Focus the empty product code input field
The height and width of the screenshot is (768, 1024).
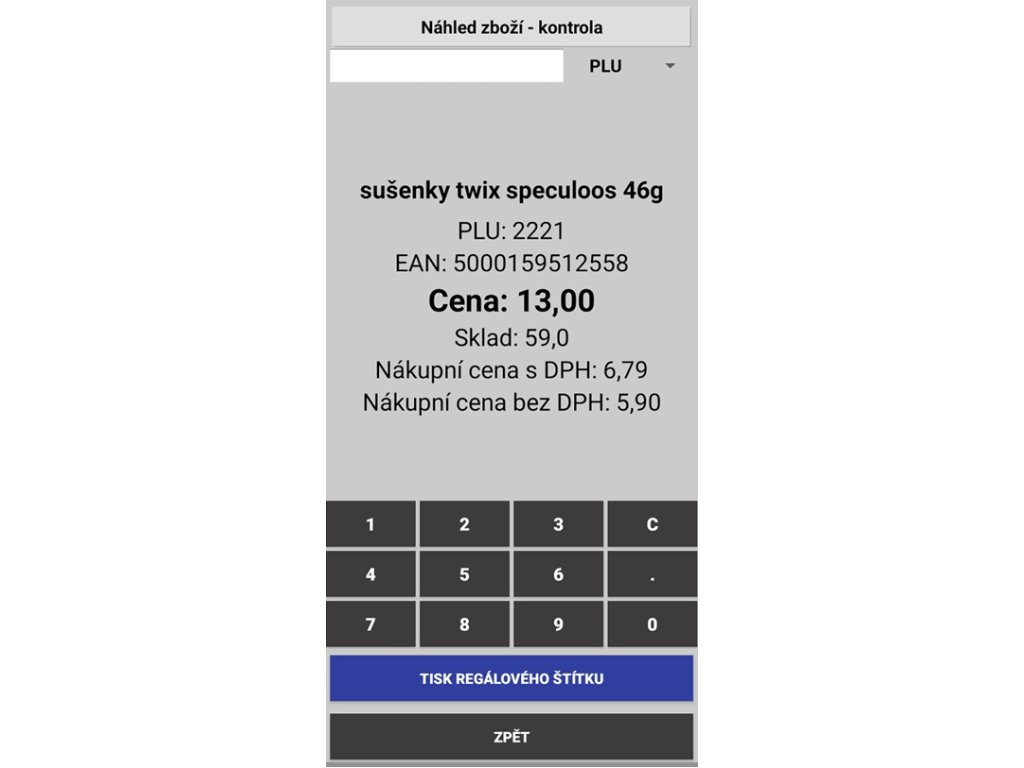tap(447, 66)
